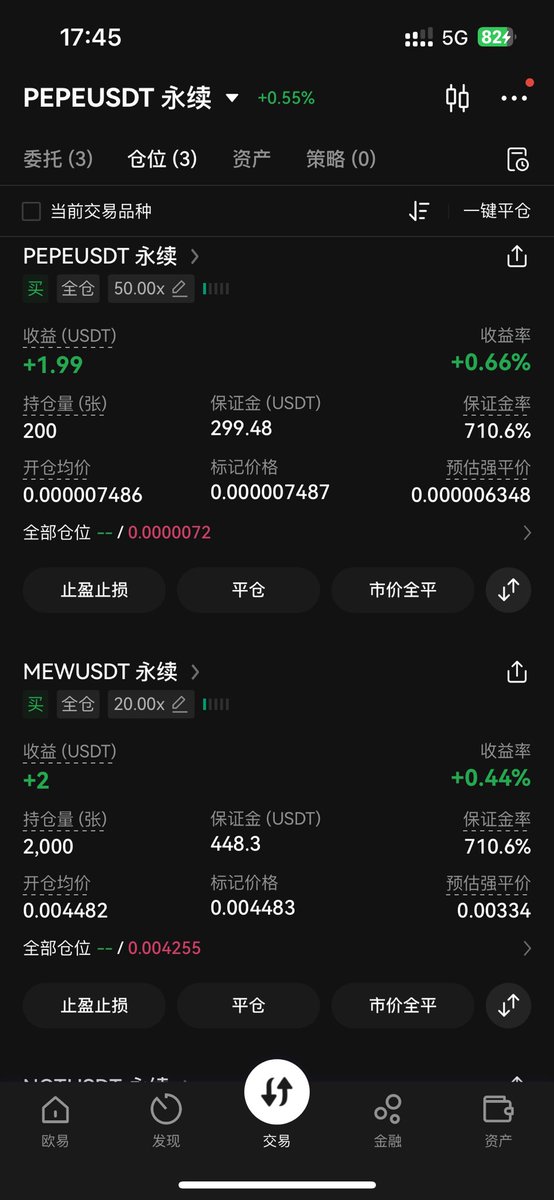Viewport: 554px width, 1200px height.
Task: Open the three-dot overflow menu
Action: click(x=514, y=98)
